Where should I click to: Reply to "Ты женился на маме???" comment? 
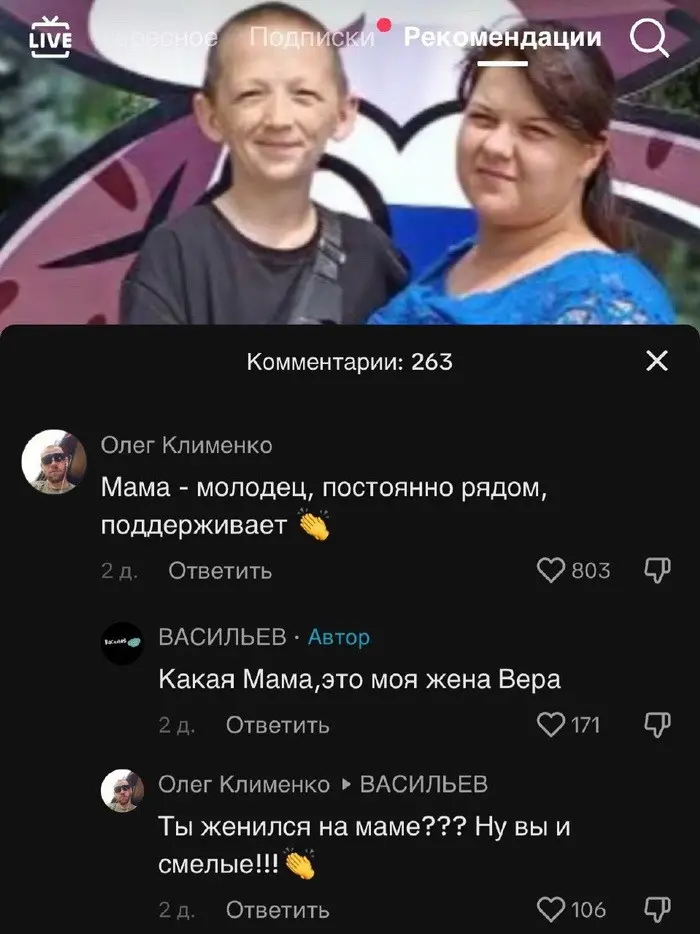coord(277,909)
